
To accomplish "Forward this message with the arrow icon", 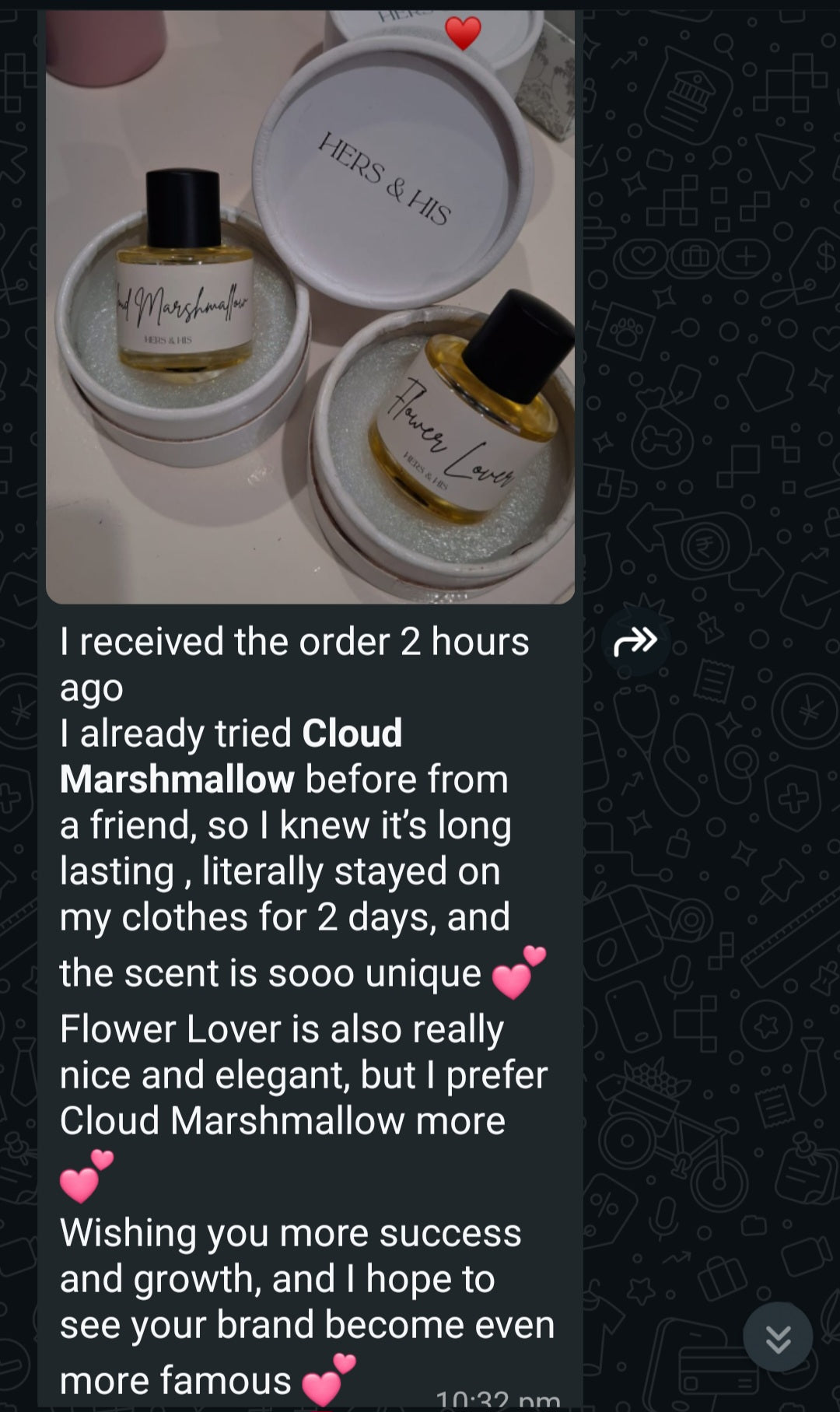I will coord(635,642).
